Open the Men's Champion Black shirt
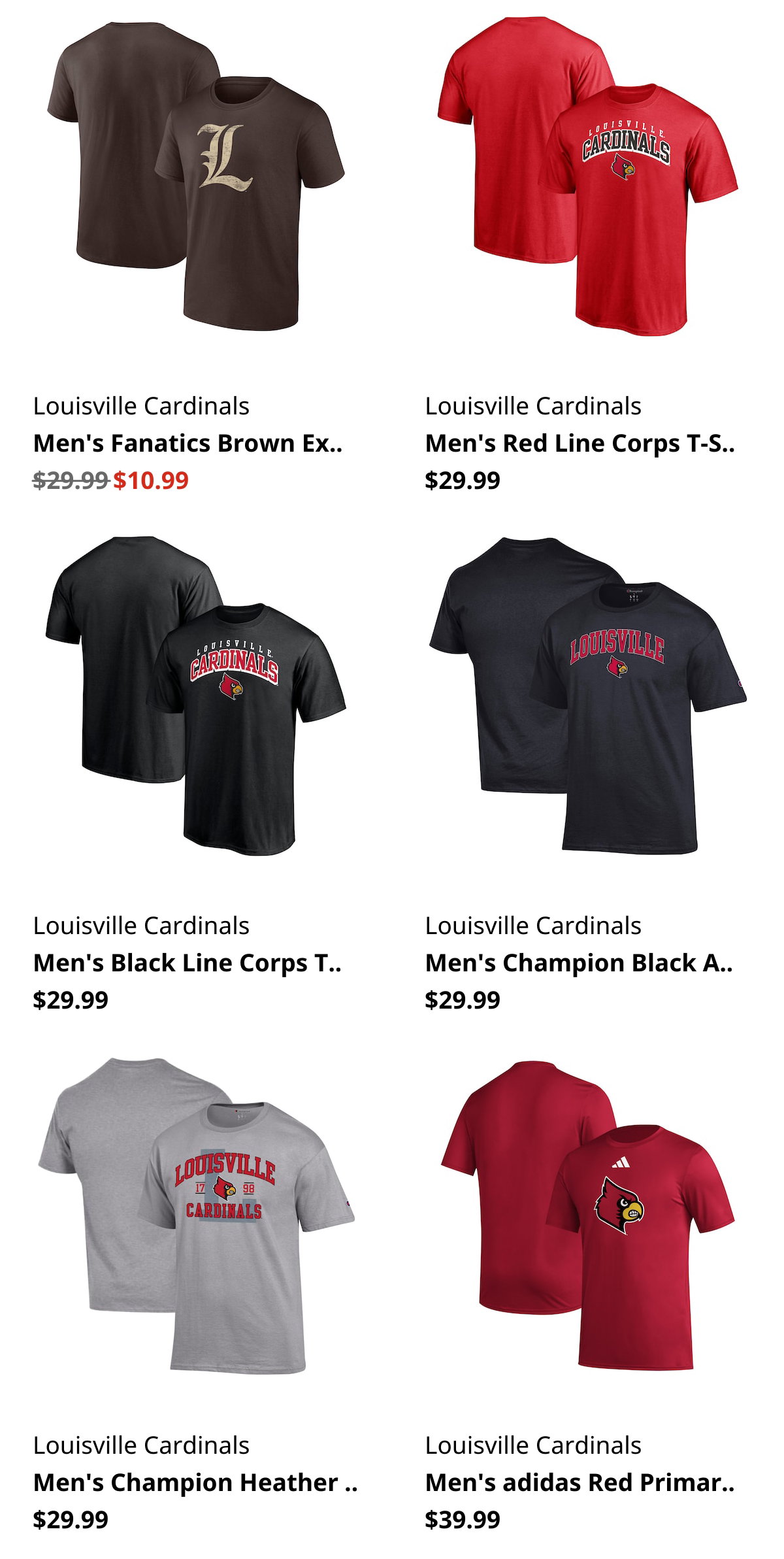The width and height of the screenshot is (784, 1559). click(x=580, y=963)
